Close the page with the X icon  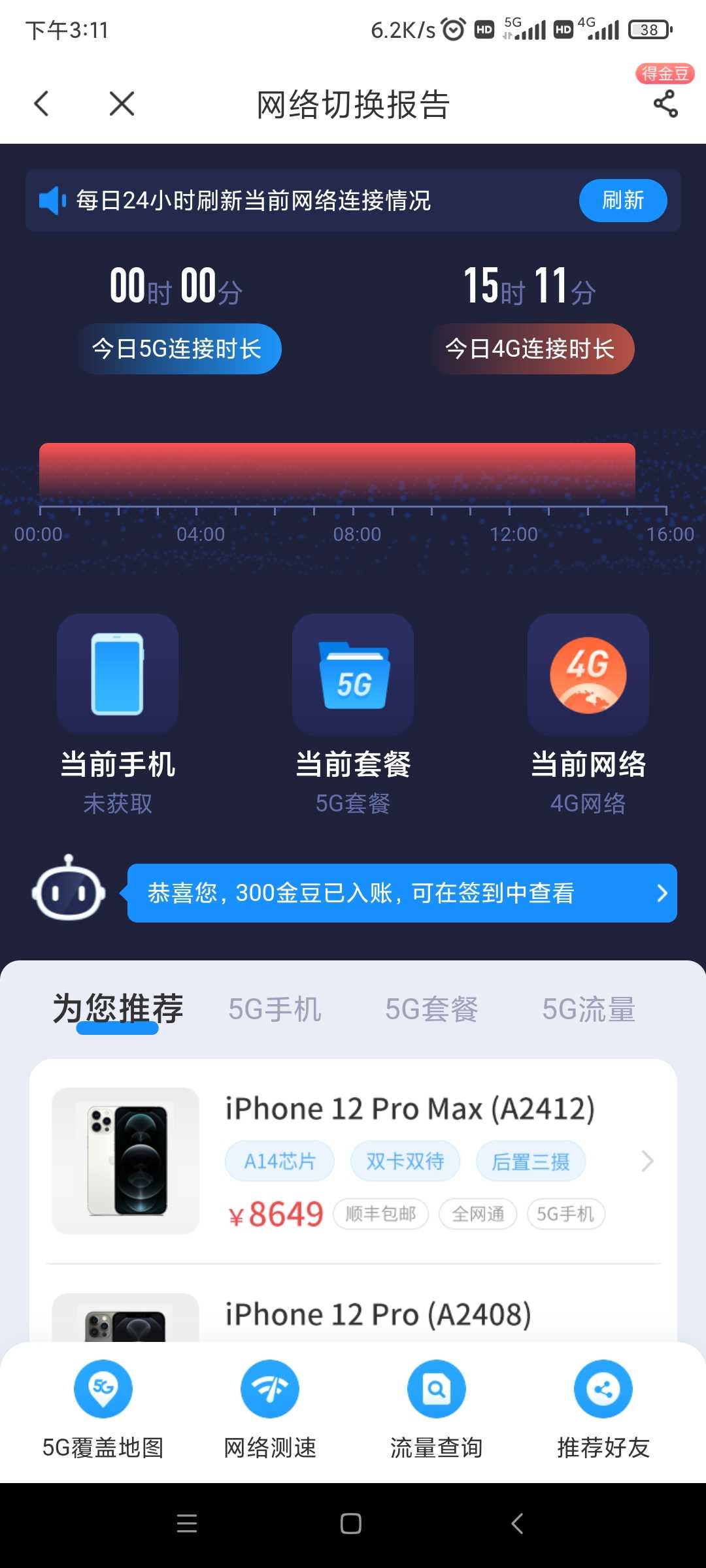[x=122, y=103]
